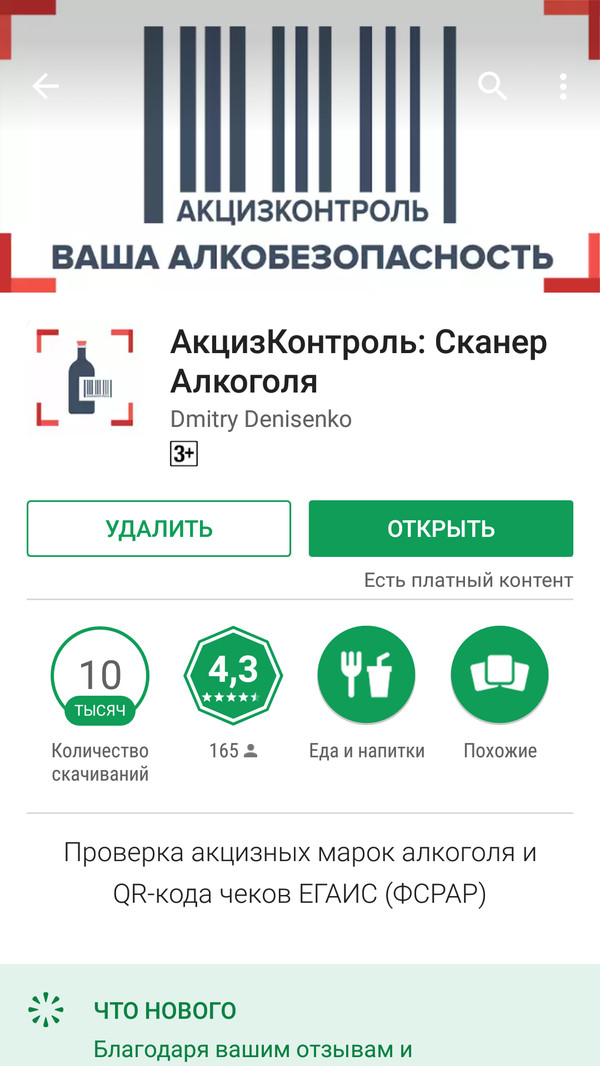Open the three-dot overflow menu
This screenshot has height=1066, width=600.
pos(564,87)
